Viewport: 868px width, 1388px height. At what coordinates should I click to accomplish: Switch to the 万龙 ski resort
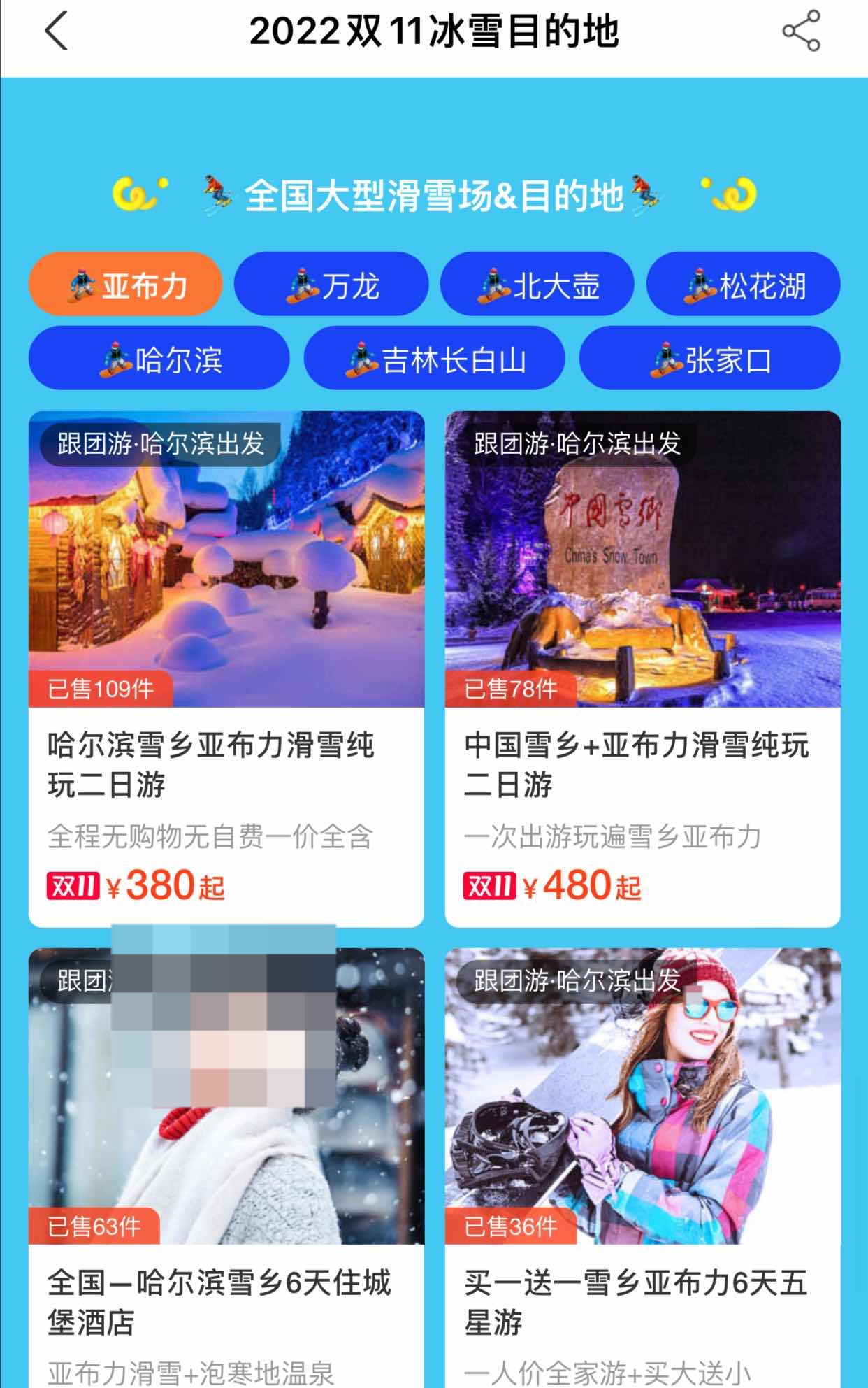(x=331, y=285)
